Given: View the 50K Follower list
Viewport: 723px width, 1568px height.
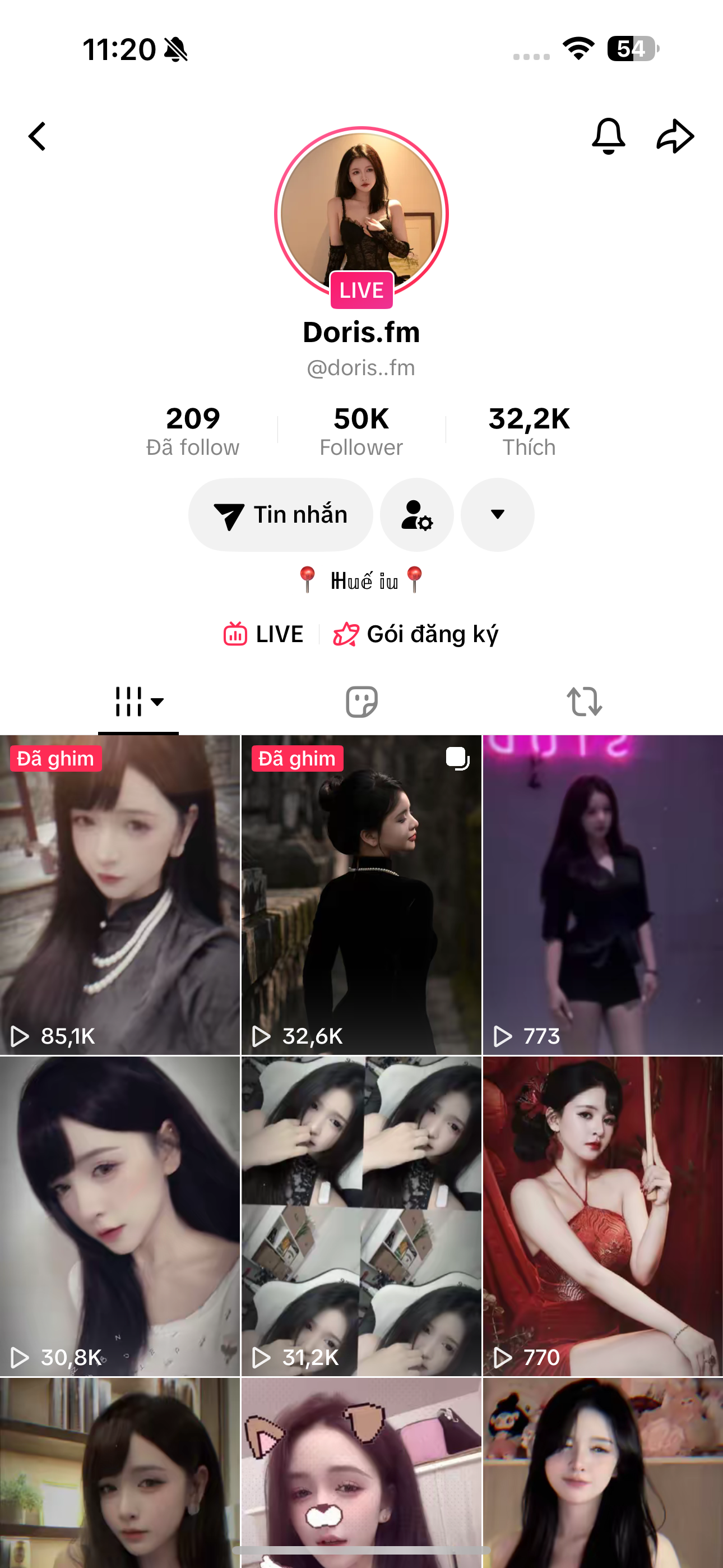Looking at the screenshot, I should tap(361, 431).
